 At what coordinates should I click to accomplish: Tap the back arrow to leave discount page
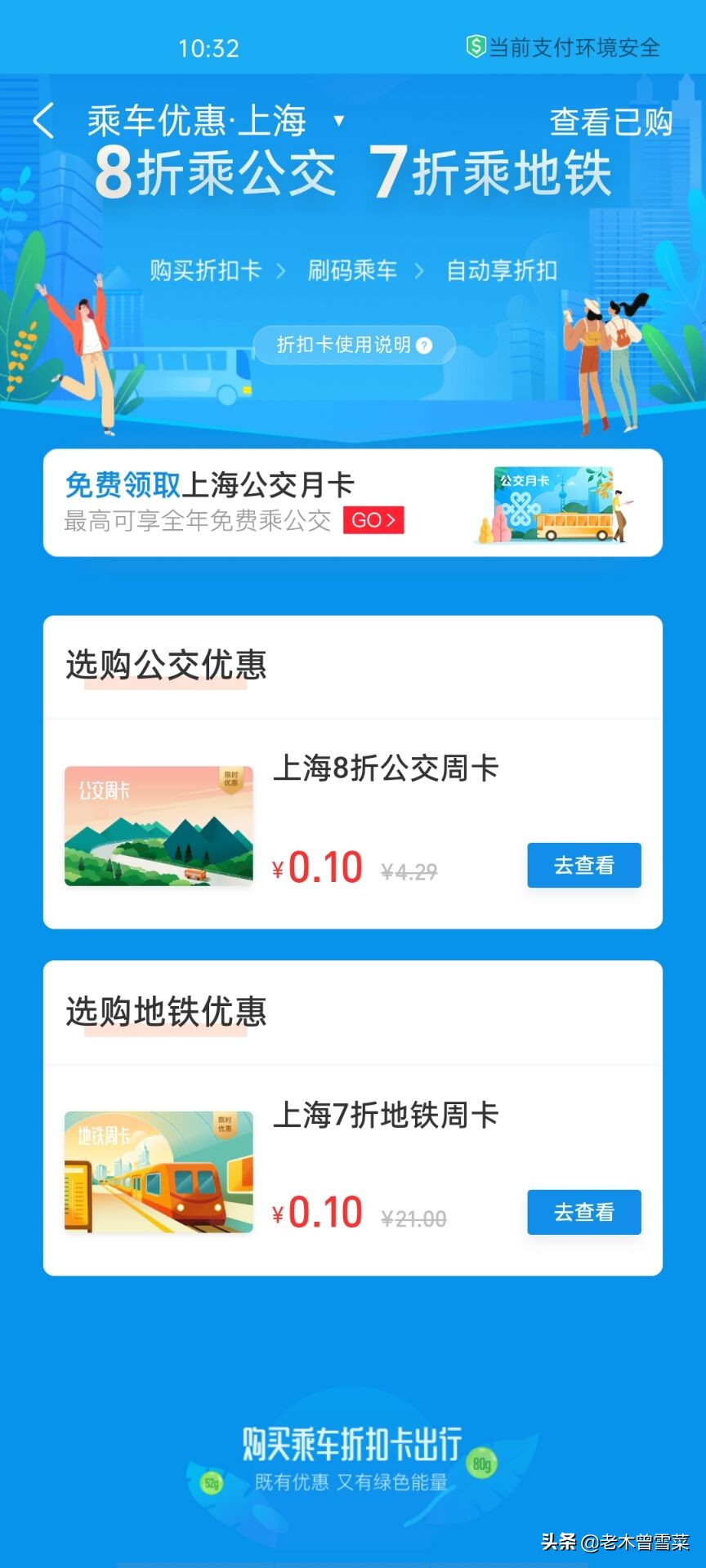pyautogui.click(x=42, y=121)
